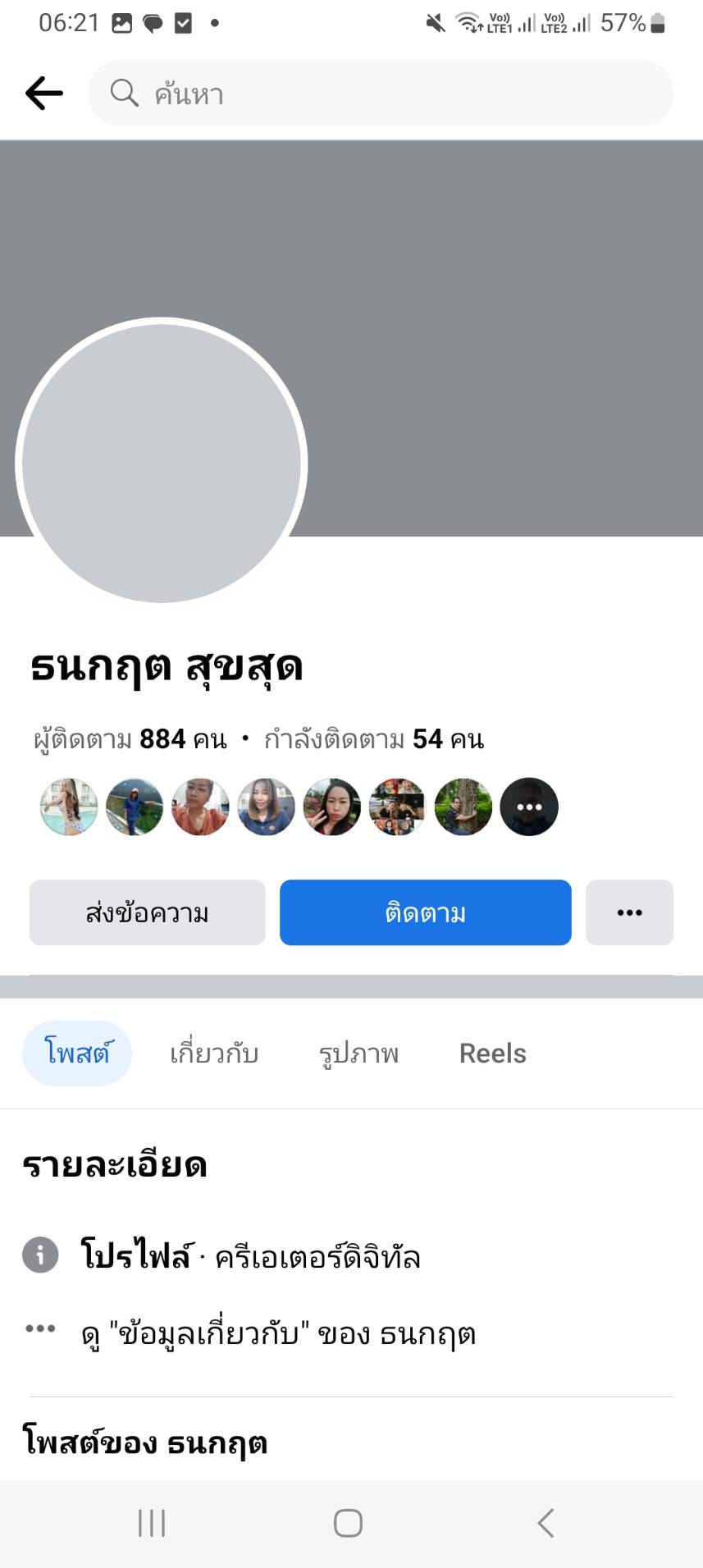This screenshot has height=1568, width=703.
Task: Switch to the Reels tab
Action: (492, 1054)
